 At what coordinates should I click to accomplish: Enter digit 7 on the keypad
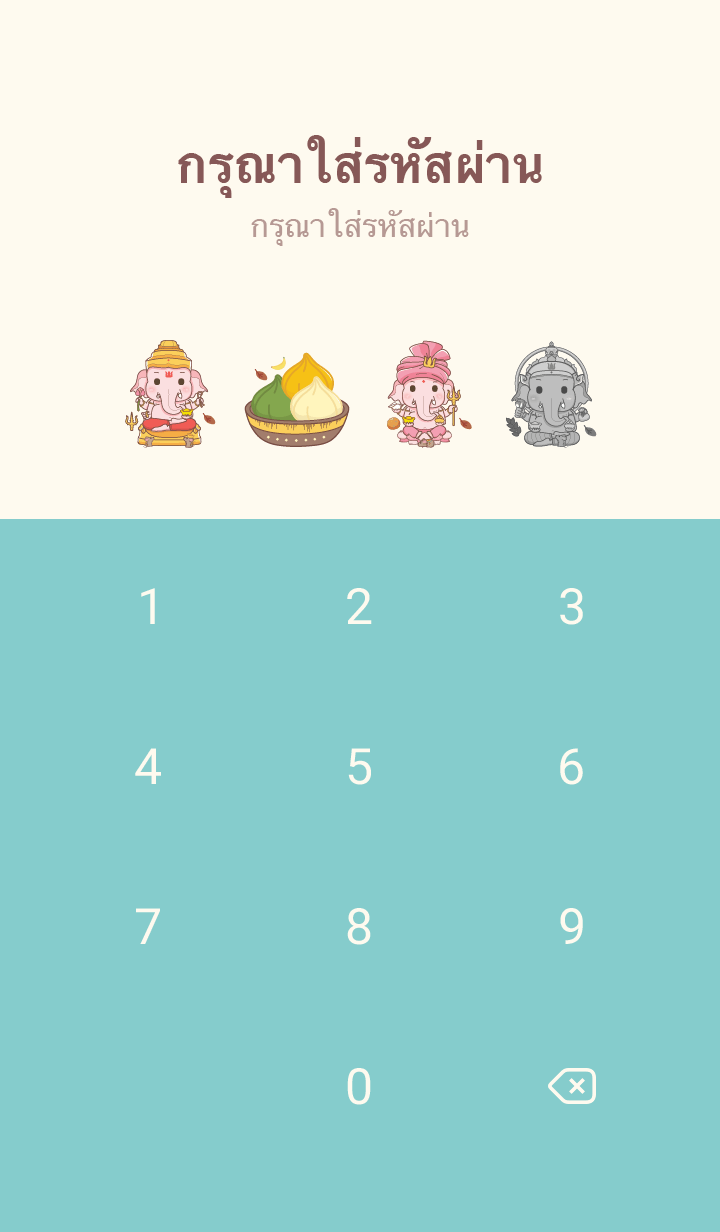point(148,927)
